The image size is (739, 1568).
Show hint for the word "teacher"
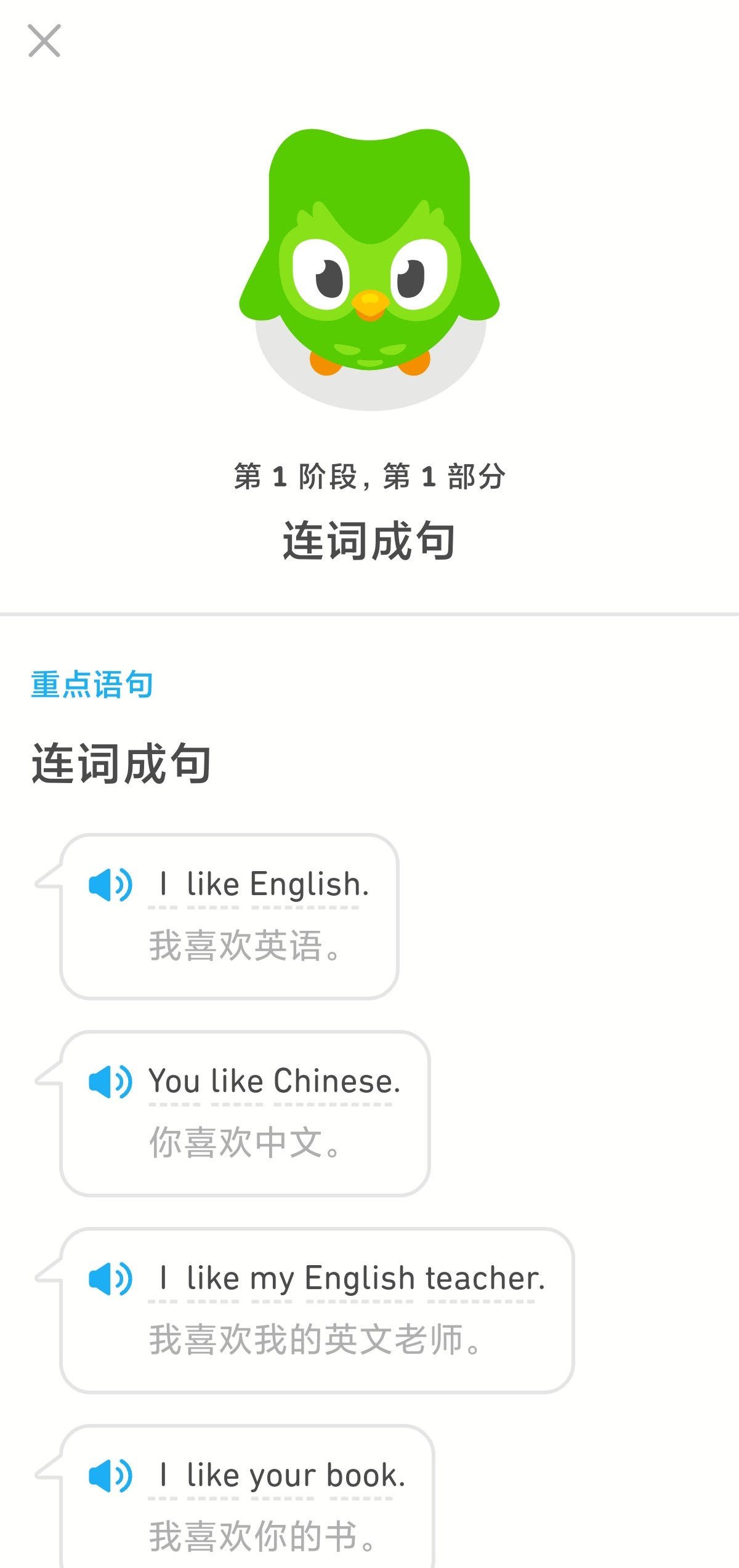481,1279
